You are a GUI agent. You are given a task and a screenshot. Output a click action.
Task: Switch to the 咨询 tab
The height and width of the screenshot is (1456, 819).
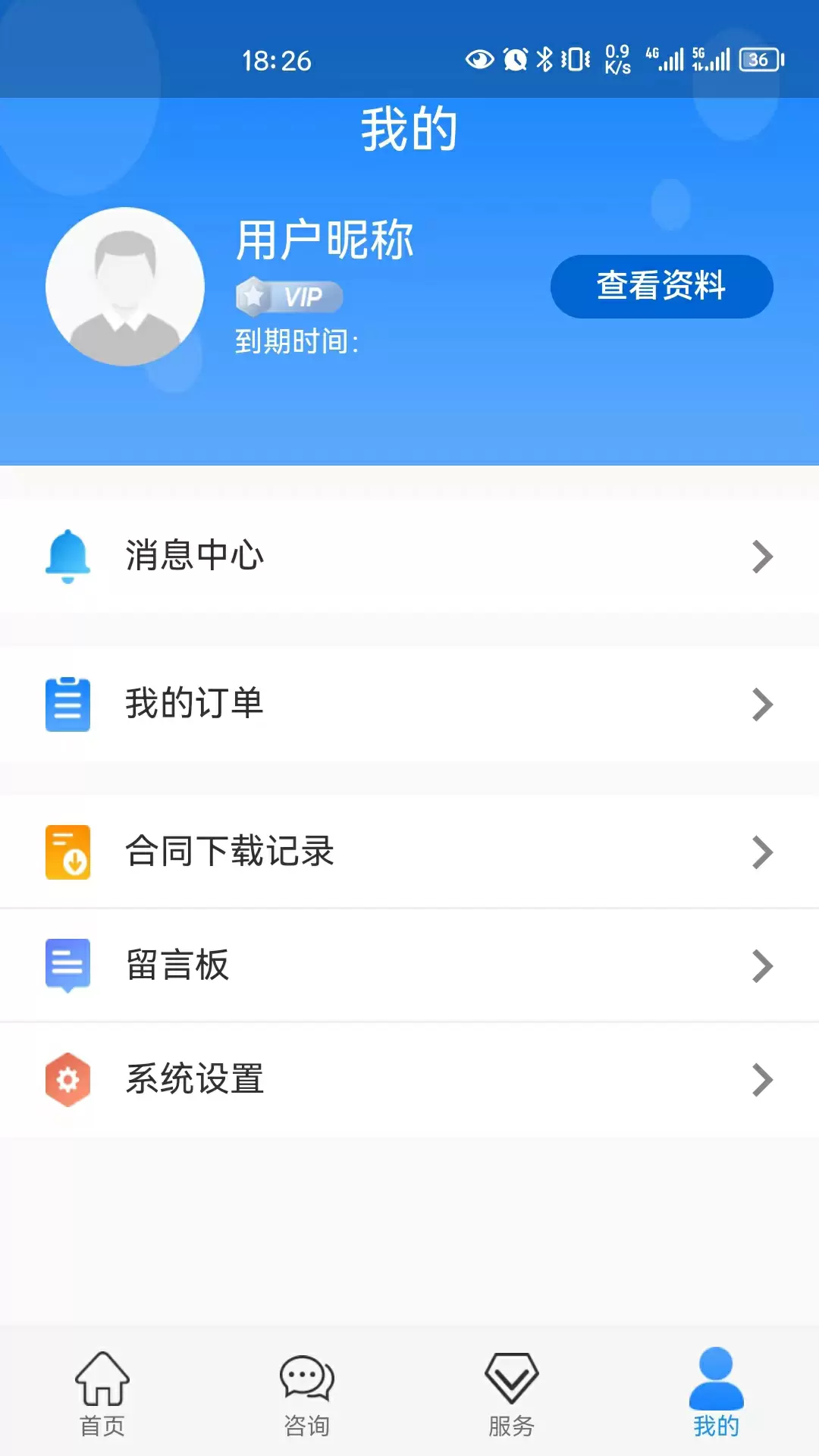[x=307, y=1394]
